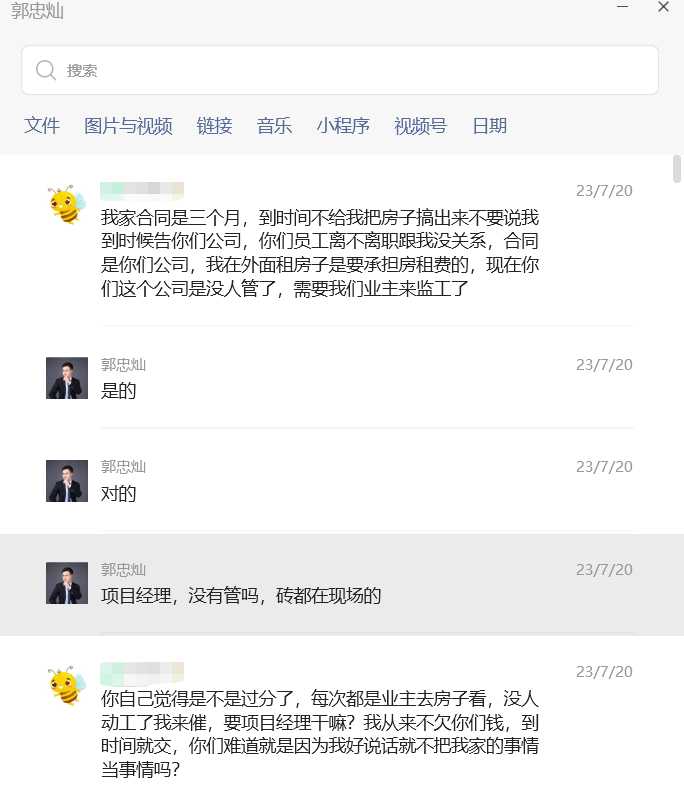Select the 音乐 filter tab
The image size is (684, 796).
point(274,126)
